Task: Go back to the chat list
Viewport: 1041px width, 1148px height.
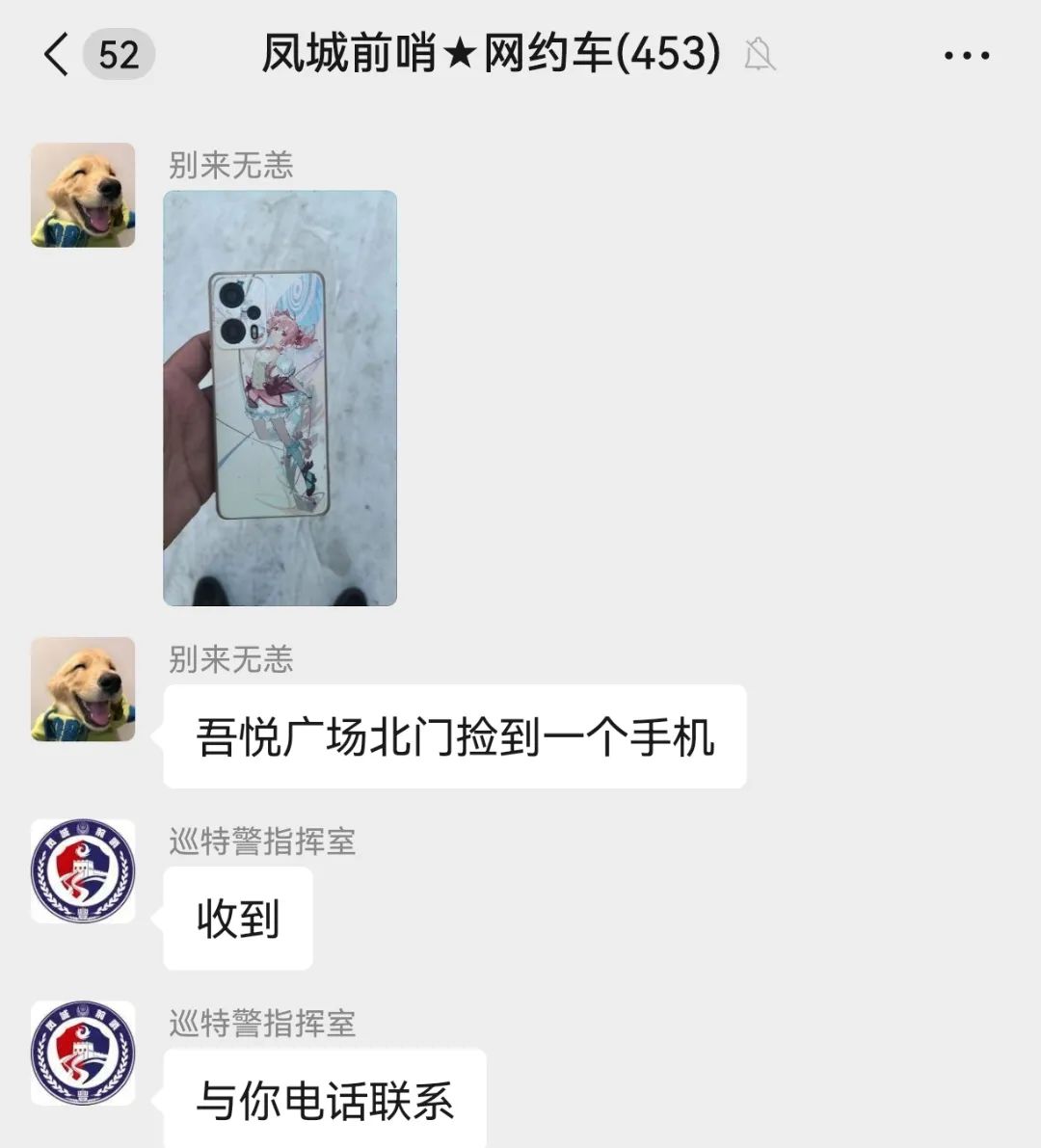Action: point(58,54)
